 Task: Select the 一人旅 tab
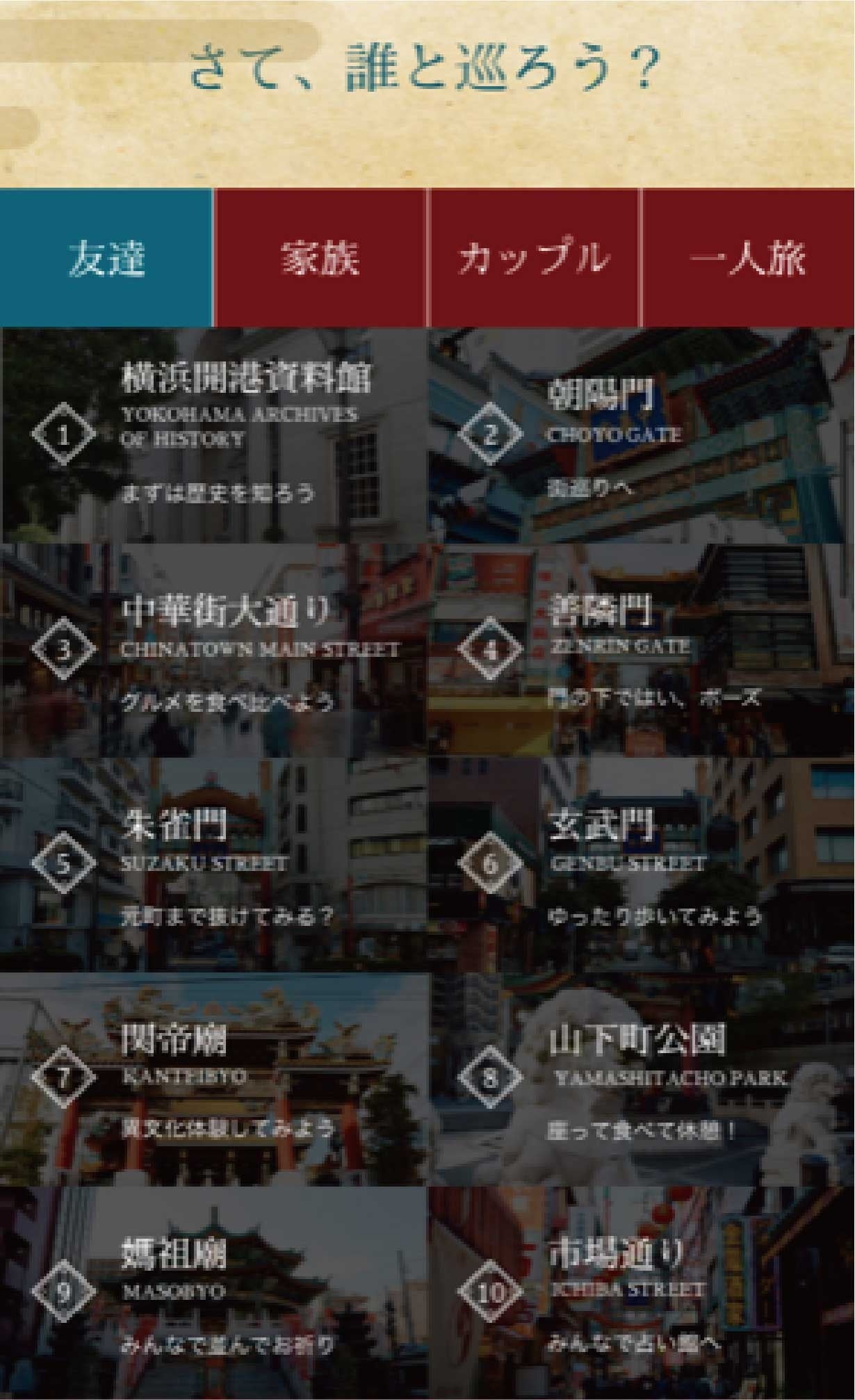coord(749,257)
